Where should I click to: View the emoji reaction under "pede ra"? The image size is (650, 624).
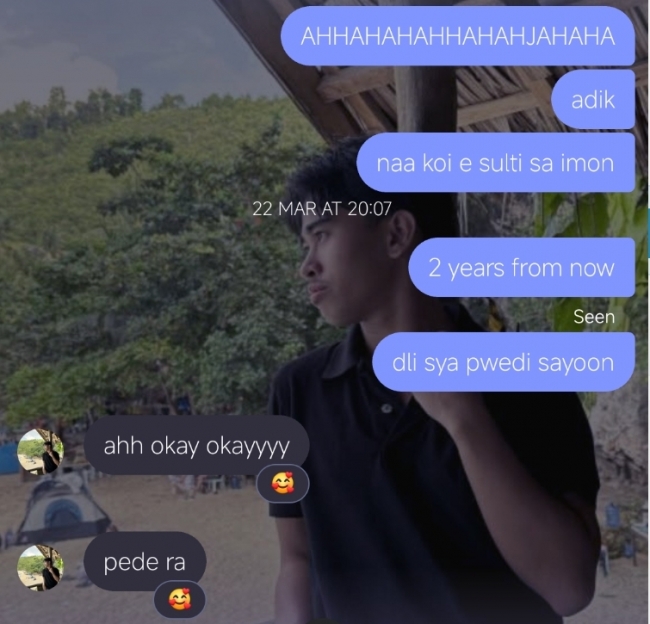pyautogui.click(x=180, y=600)
